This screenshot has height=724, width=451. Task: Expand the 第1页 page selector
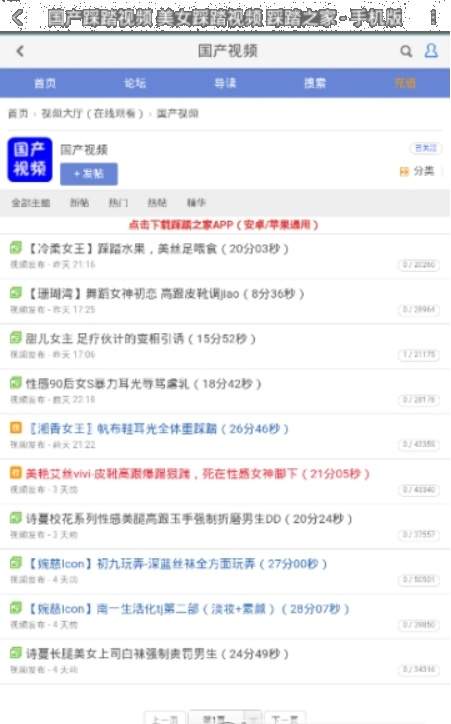(225, 718)
